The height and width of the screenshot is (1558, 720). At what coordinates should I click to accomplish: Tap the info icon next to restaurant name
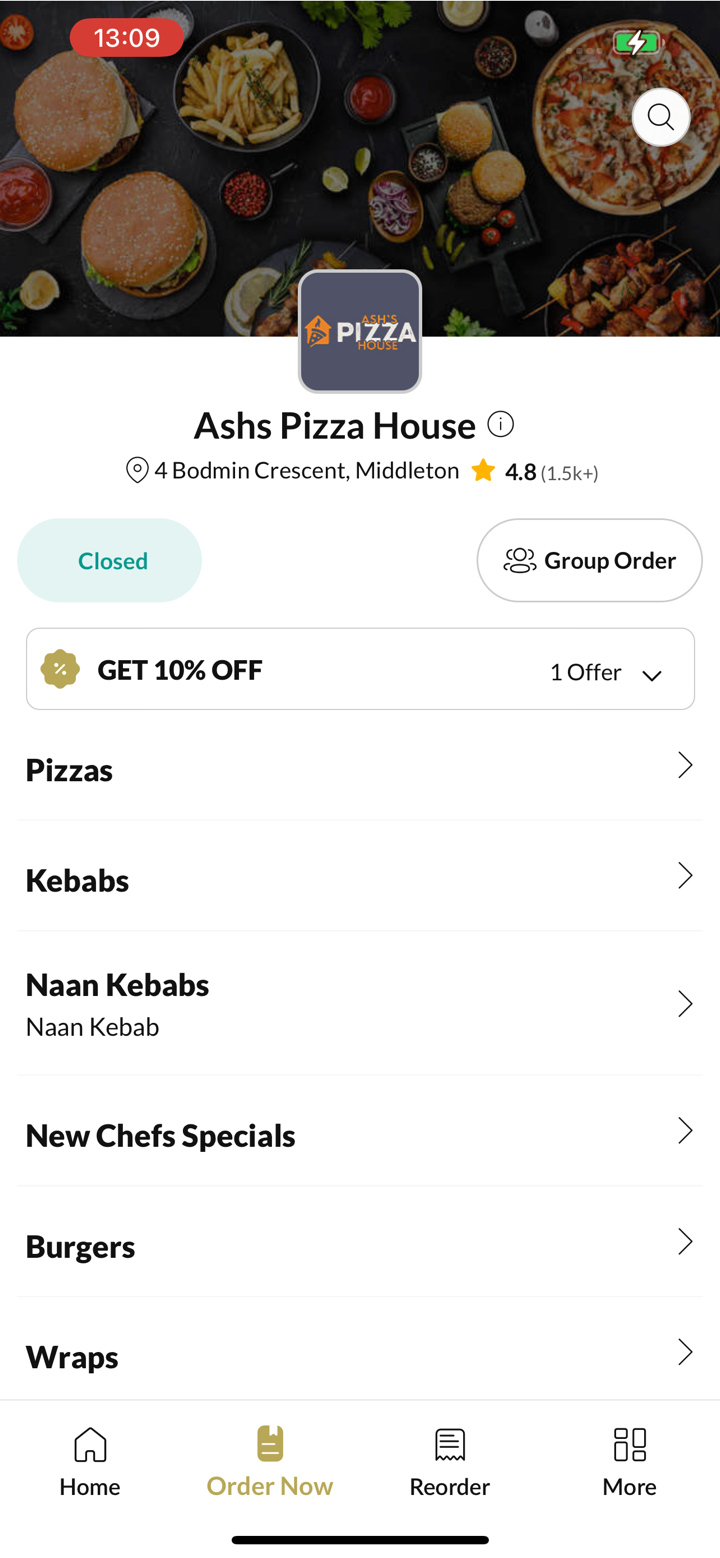tap(500, 423)
